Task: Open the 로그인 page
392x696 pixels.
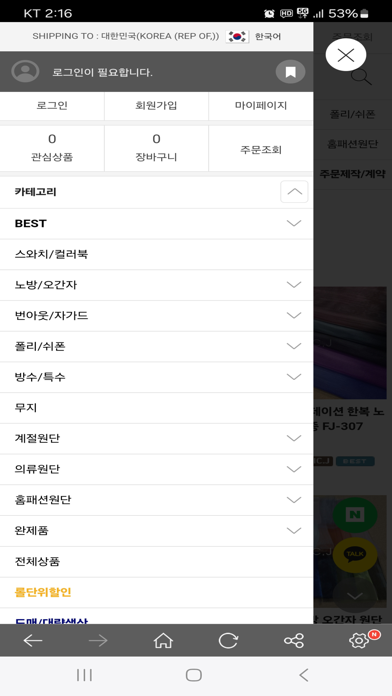Action: [52, 106]
